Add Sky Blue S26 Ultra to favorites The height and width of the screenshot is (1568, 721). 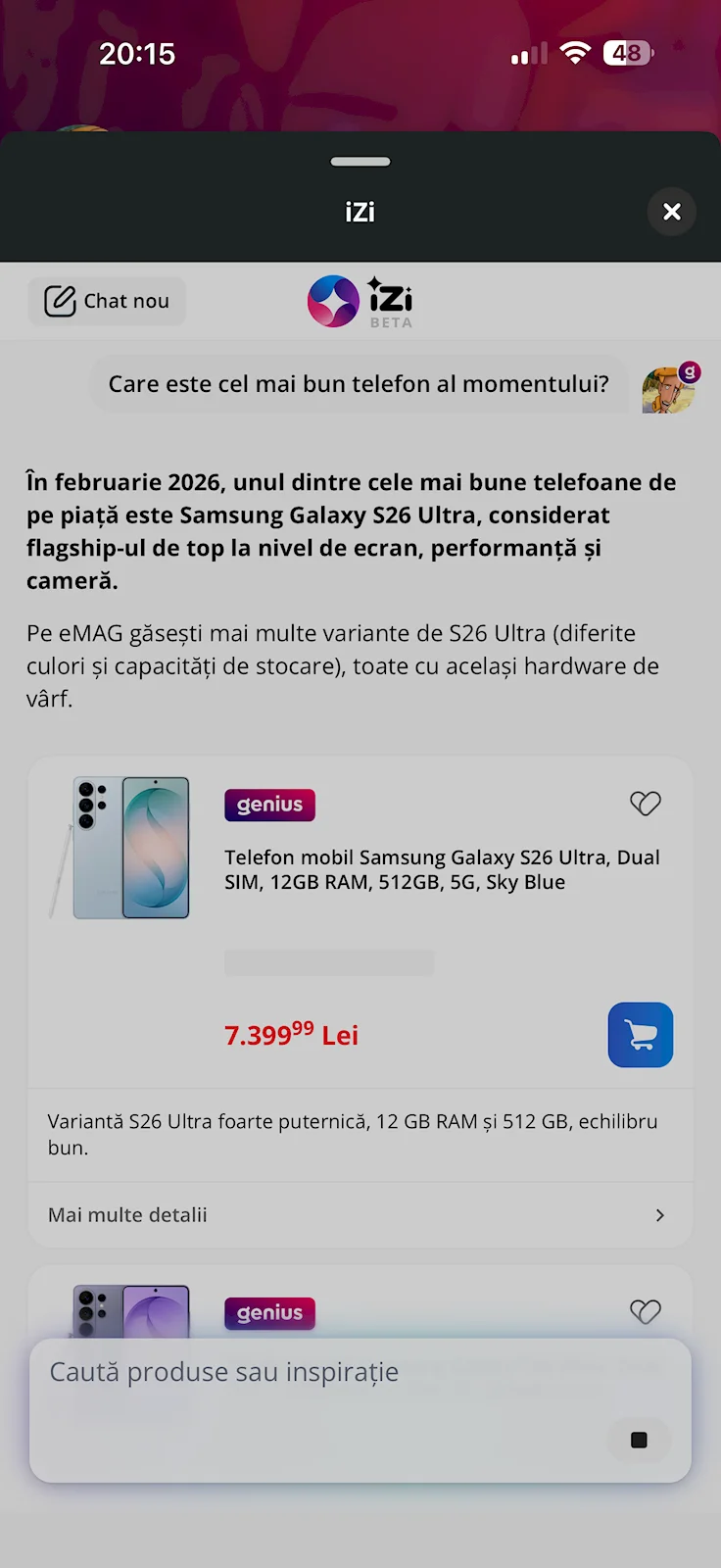[645, 804]
